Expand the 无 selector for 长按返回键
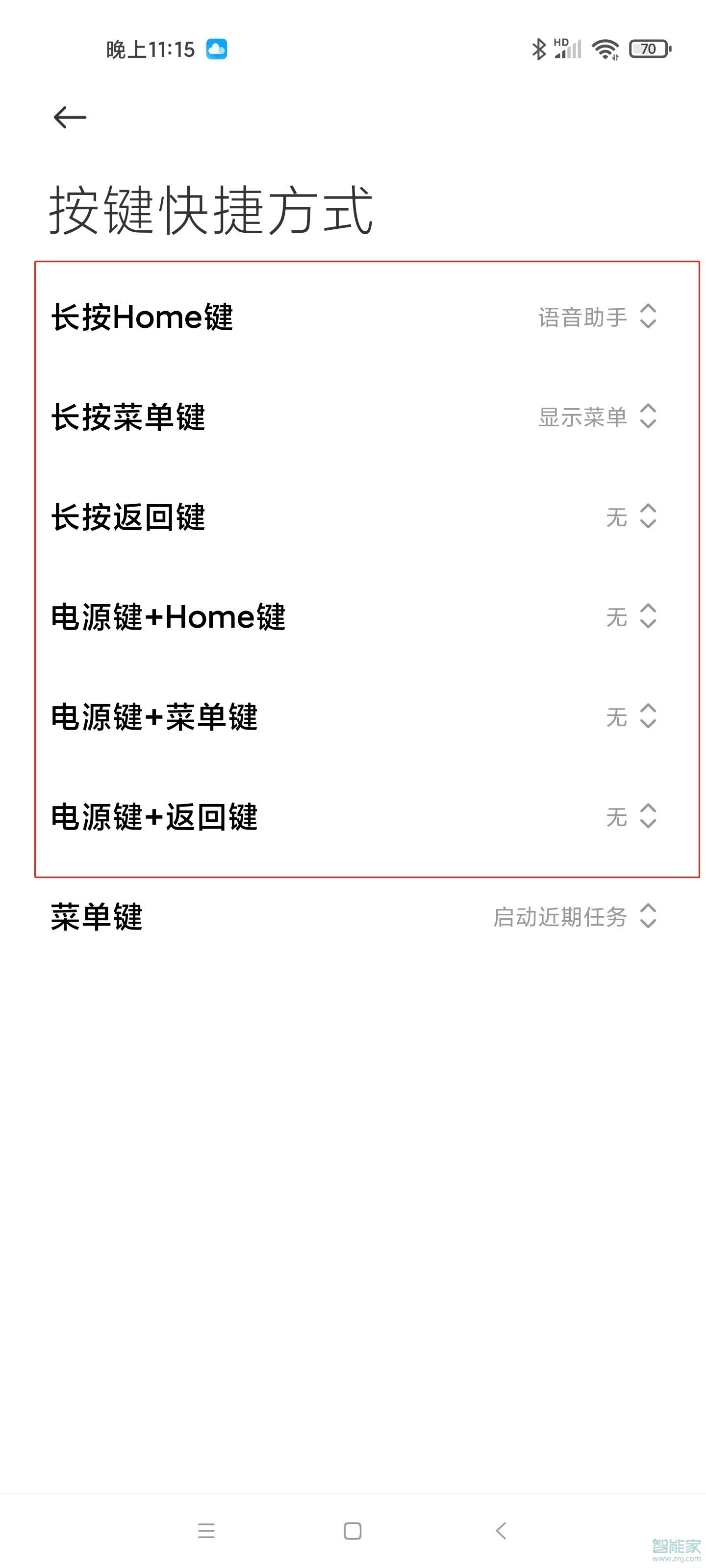The image size is (706, 1568). [649, 518]
